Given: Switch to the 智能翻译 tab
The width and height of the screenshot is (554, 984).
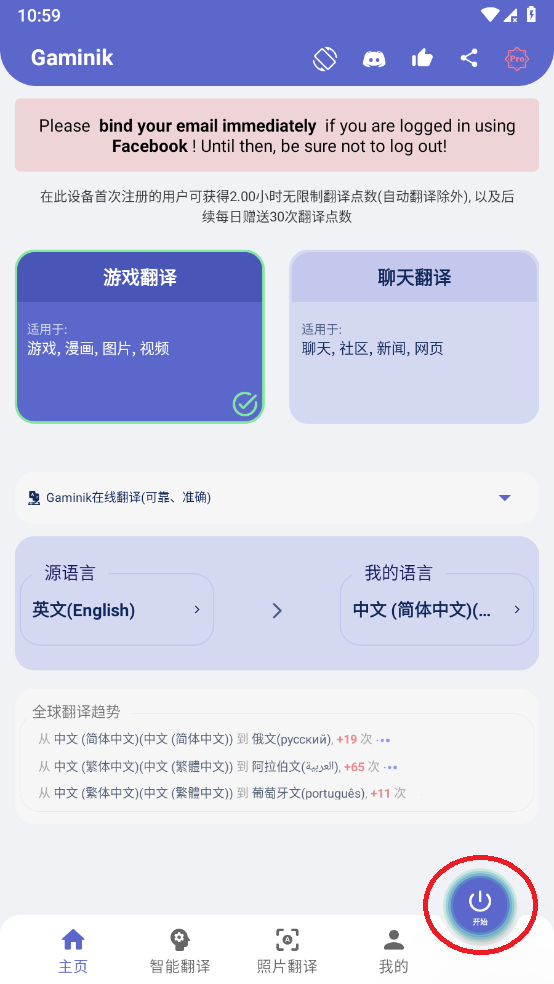Looking at the screenshot, I should pyautogui.click(x=179, y=950).
